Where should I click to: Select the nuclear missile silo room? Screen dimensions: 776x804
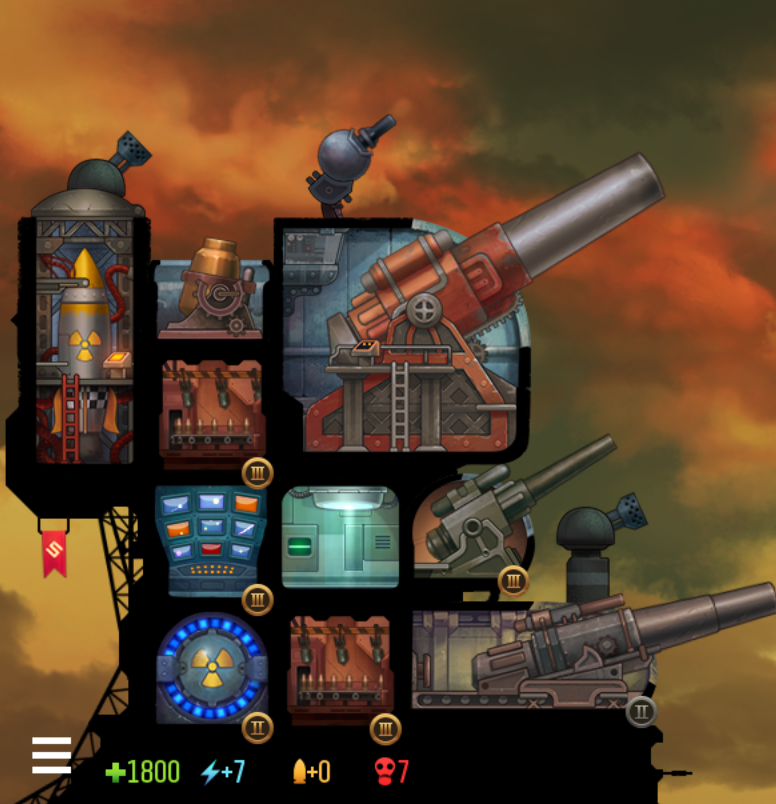[85, 340]
